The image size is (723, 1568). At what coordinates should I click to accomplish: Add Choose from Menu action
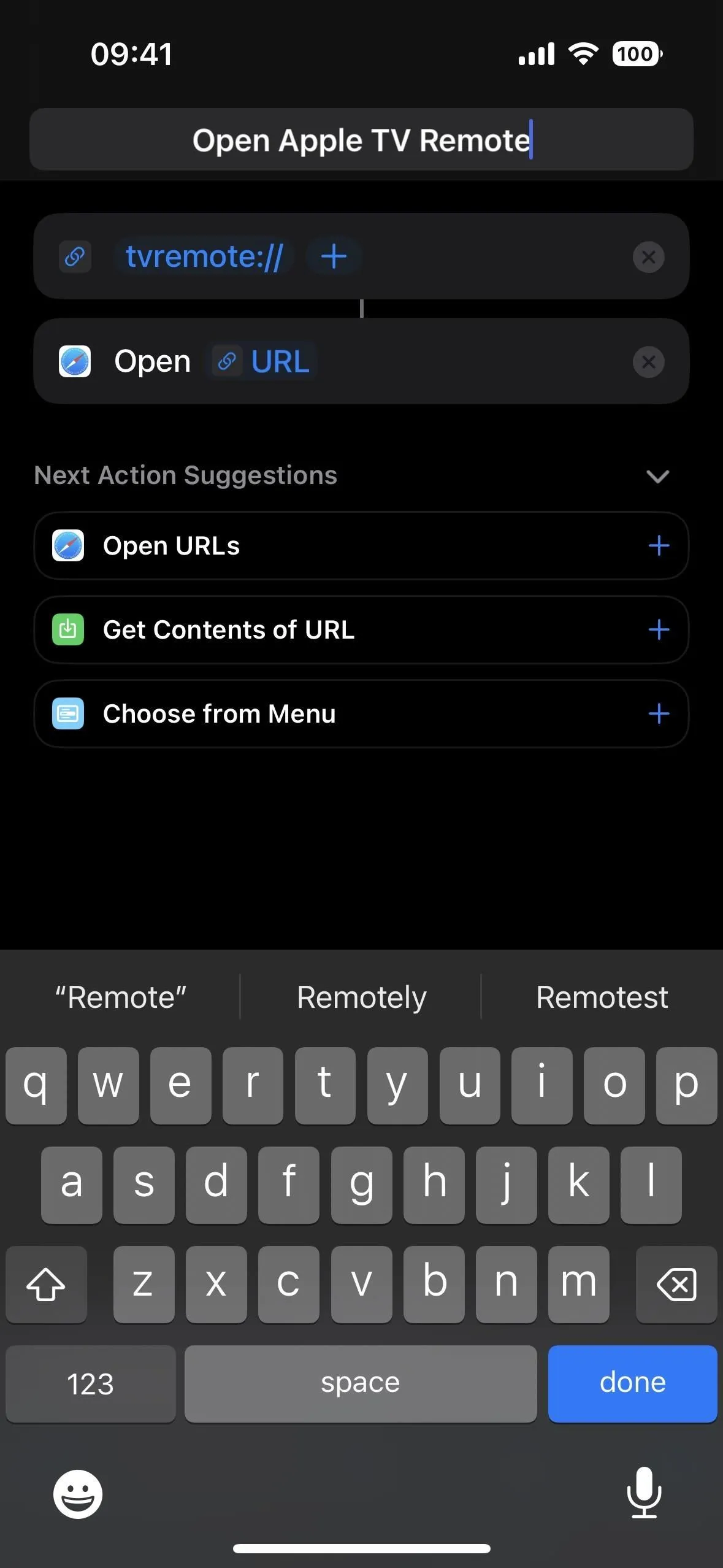click(x=659, y=713)
